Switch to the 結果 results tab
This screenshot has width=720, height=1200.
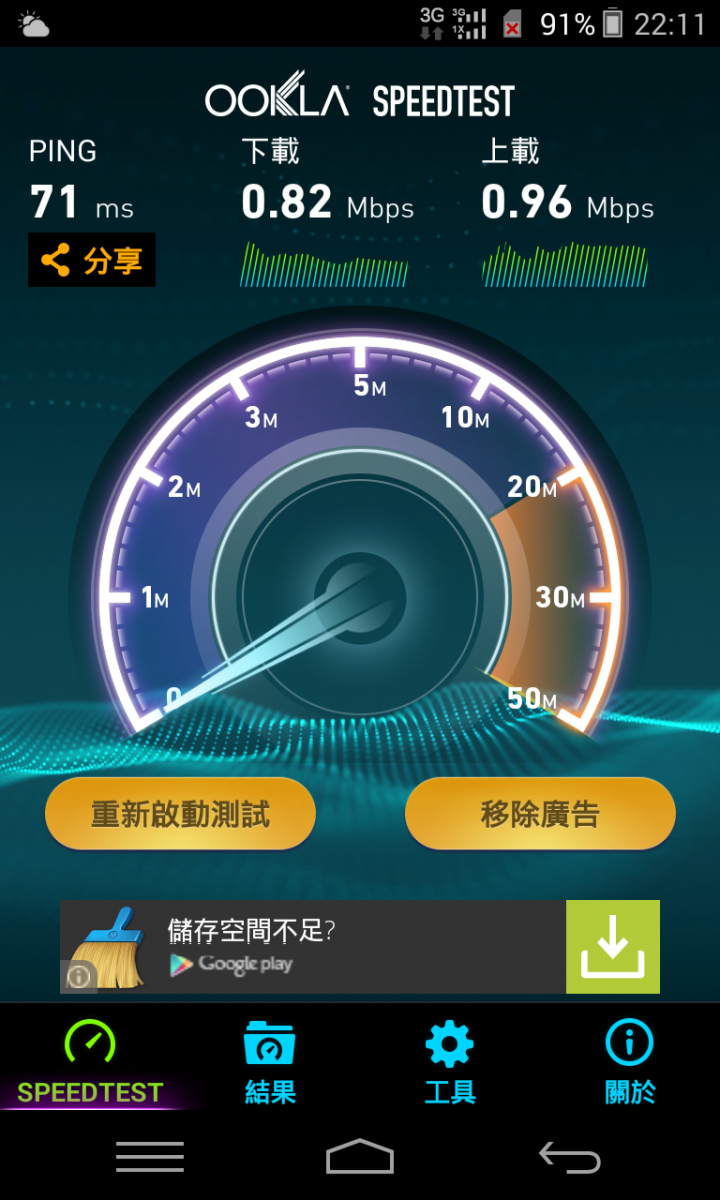(270, 1062)
